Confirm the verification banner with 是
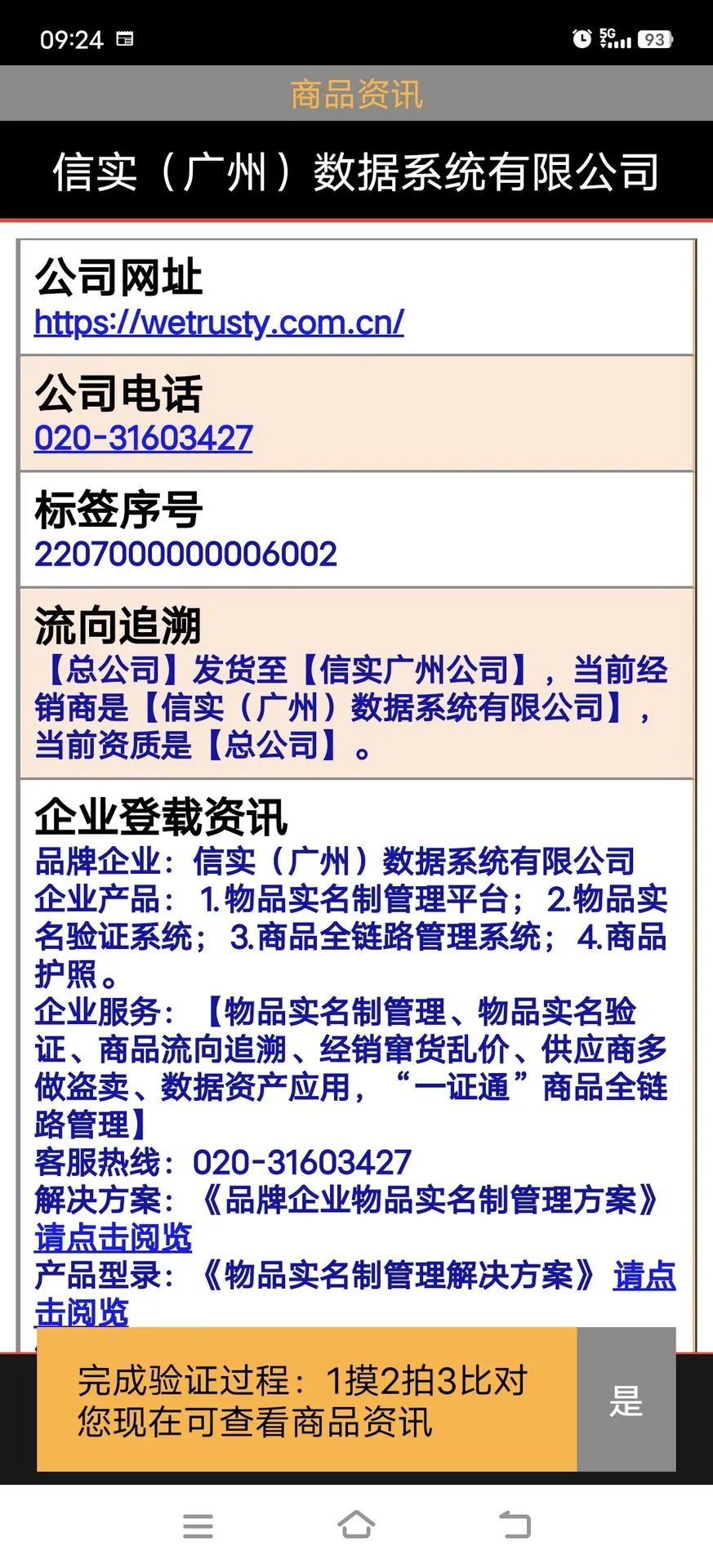Image resolution: width=713 pixels, height=1568 pixels. point(626,1400)
